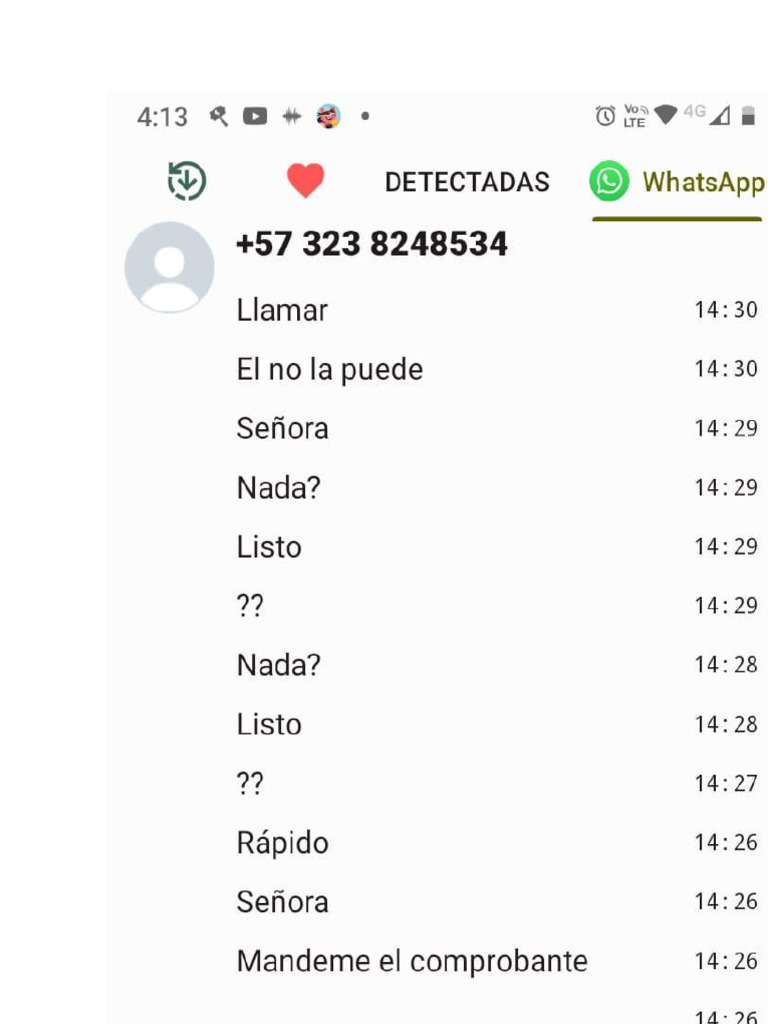Image resolution: width=768 pixels, height=1024 pixels.
Task: Switch to the favorites heart tab
Action: pos(305,180)
